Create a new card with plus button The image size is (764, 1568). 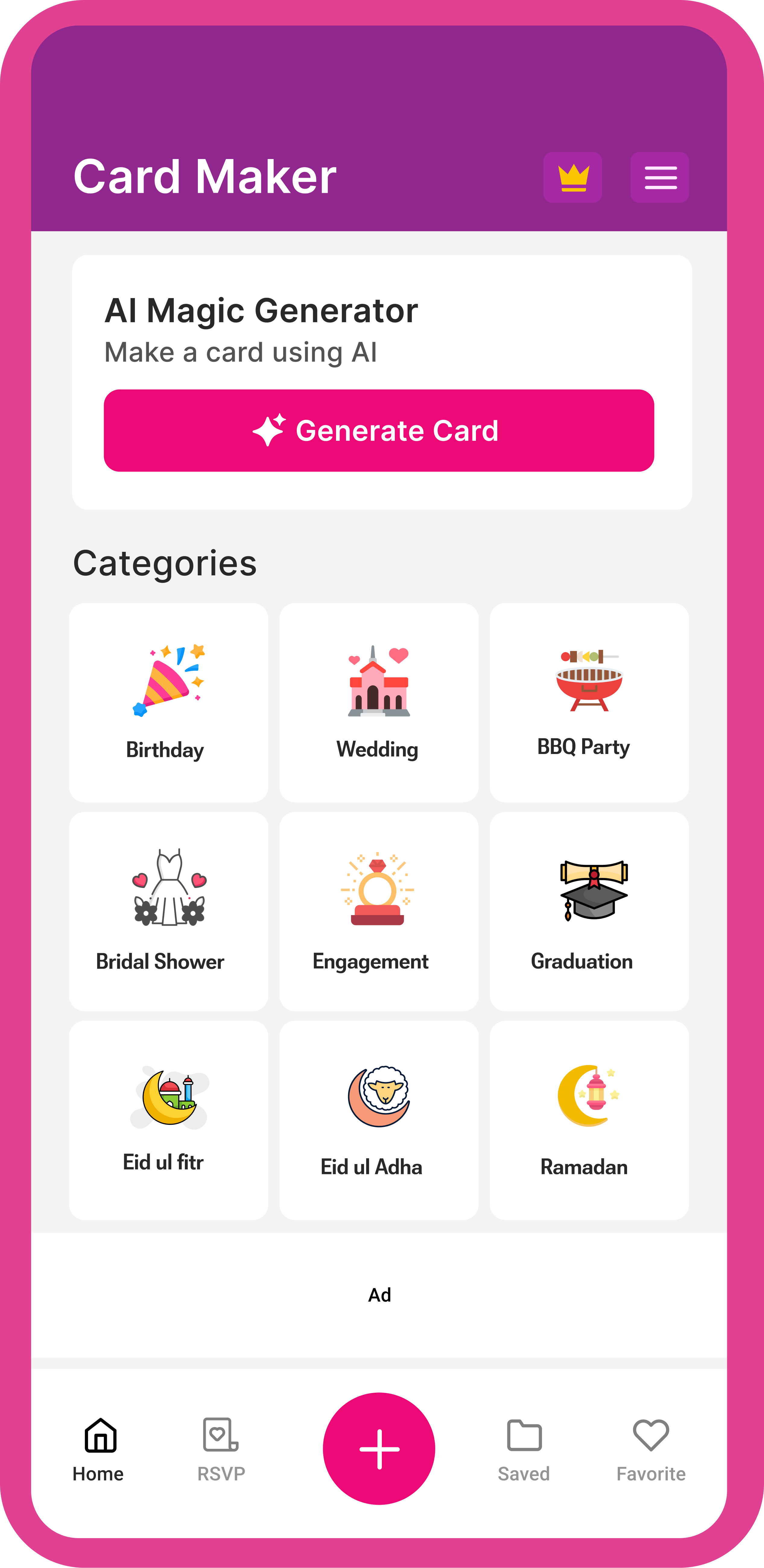[x=379, y=1448]
